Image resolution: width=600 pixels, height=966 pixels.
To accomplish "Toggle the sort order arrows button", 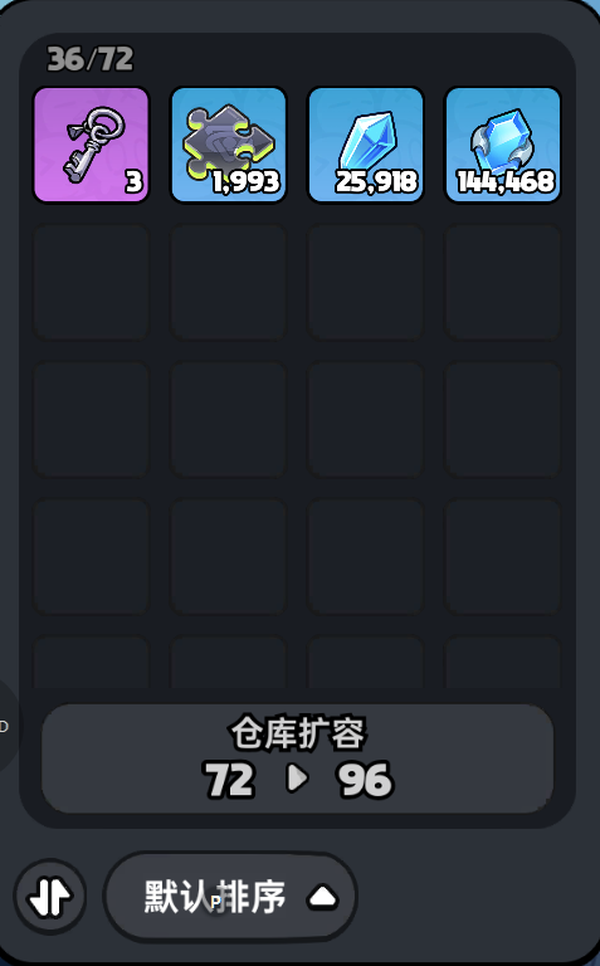I will pos(50,897).
